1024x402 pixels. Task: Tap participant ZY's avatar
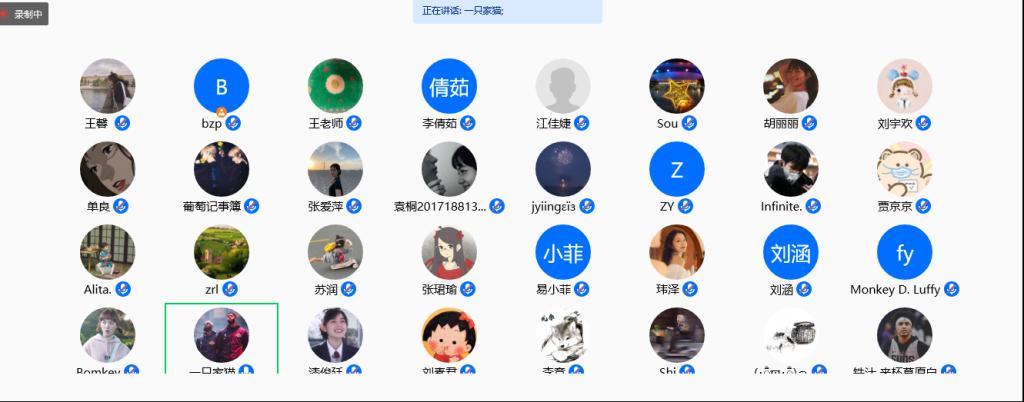(x=677, y=168)
